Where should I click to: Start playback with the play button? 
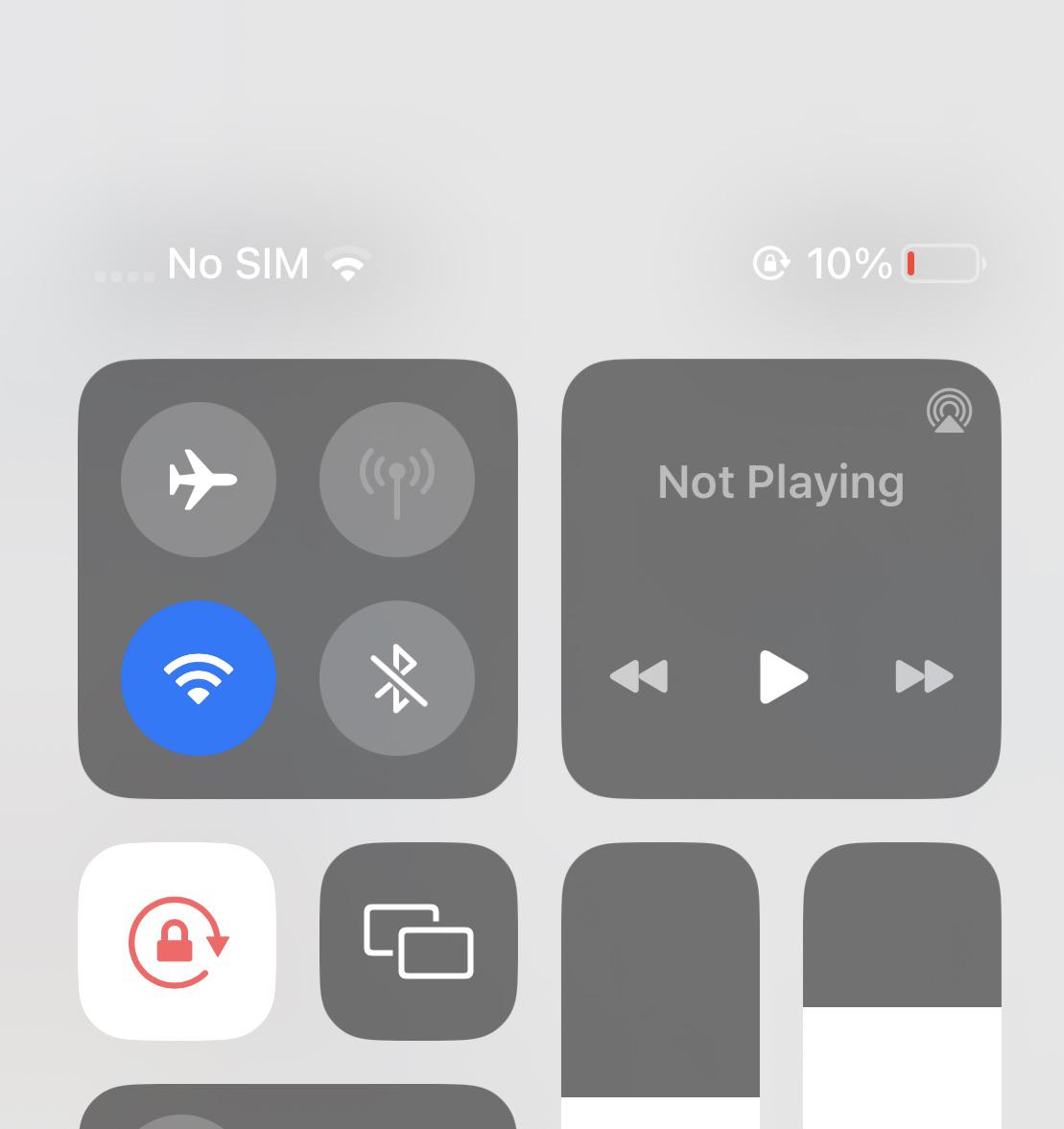pyautogui.click(x=782, y=677)
